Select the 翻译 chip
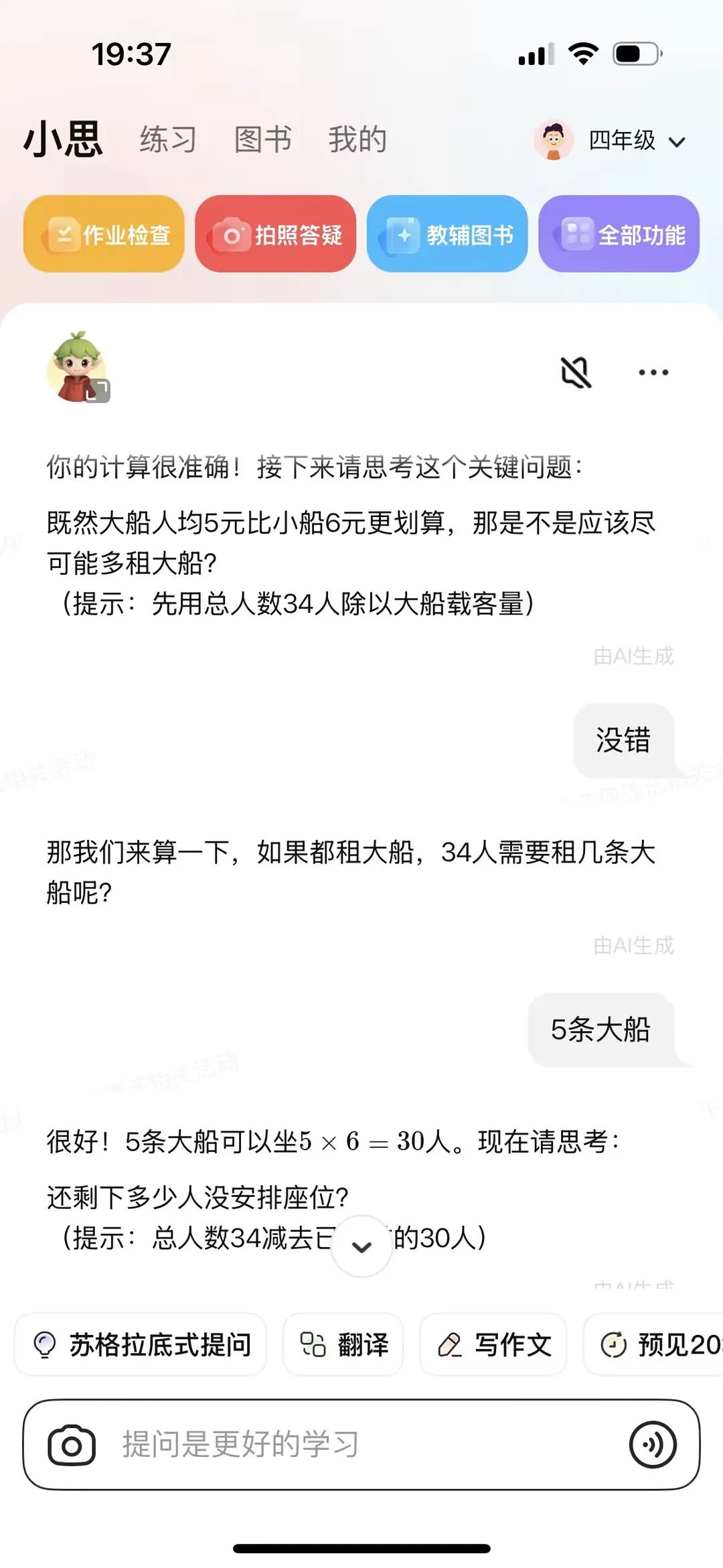Image resolution: width=723 pixels, height=1568 pixels. coord(343,1344)
